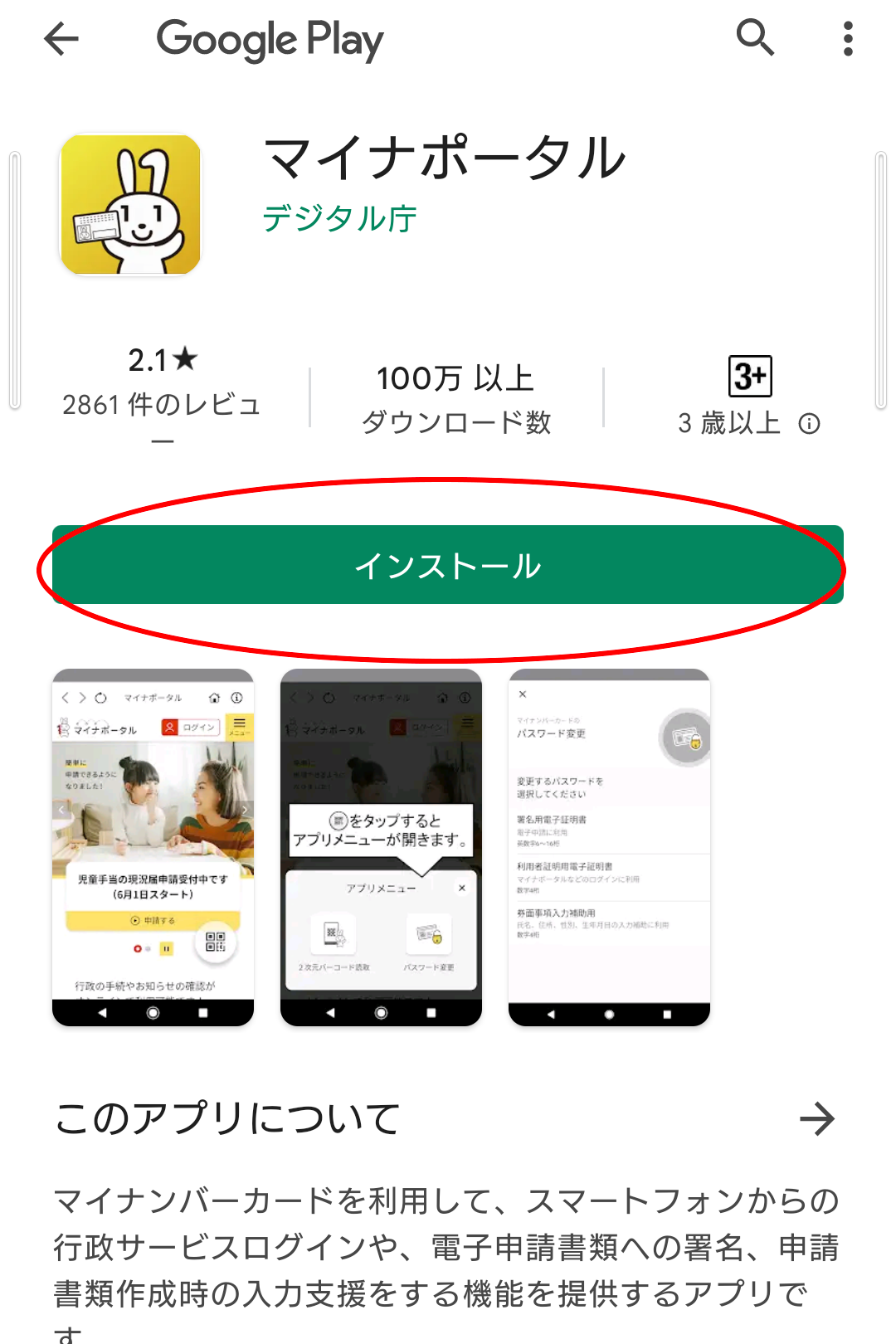Open developer page デジタル庁
Viewport: 896px width, 1344px height.
coord(339,219)
